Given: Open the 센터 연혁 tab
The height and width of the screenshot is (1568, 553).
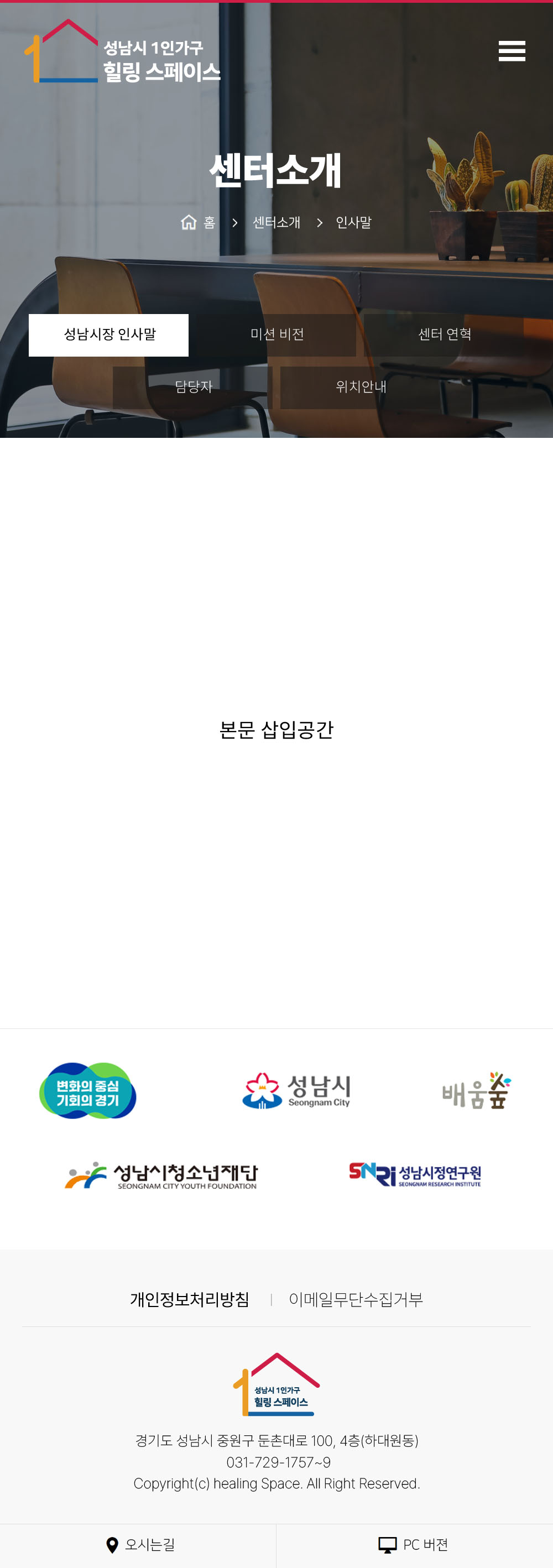Looking at the screenshot, I should pyautogui.click(x=445, y=335).
